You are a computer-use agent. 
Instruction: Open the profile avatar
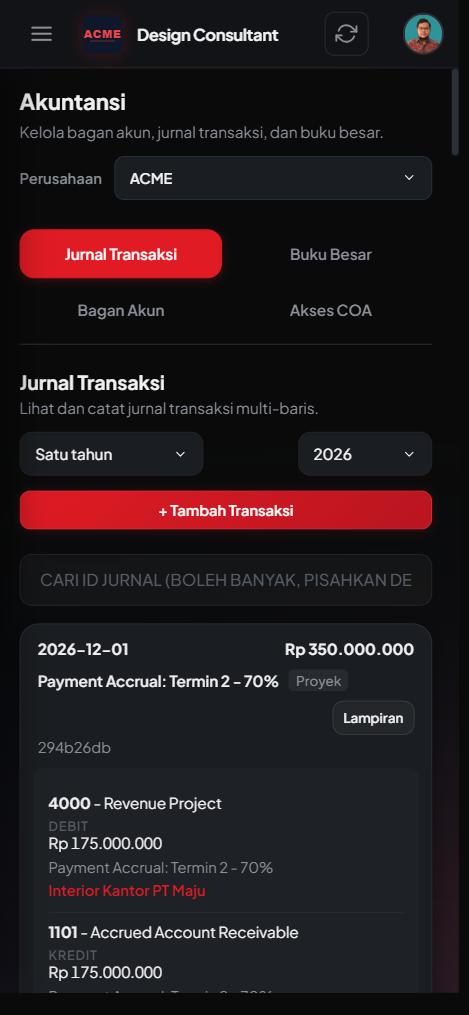click(x=423, y=34)
